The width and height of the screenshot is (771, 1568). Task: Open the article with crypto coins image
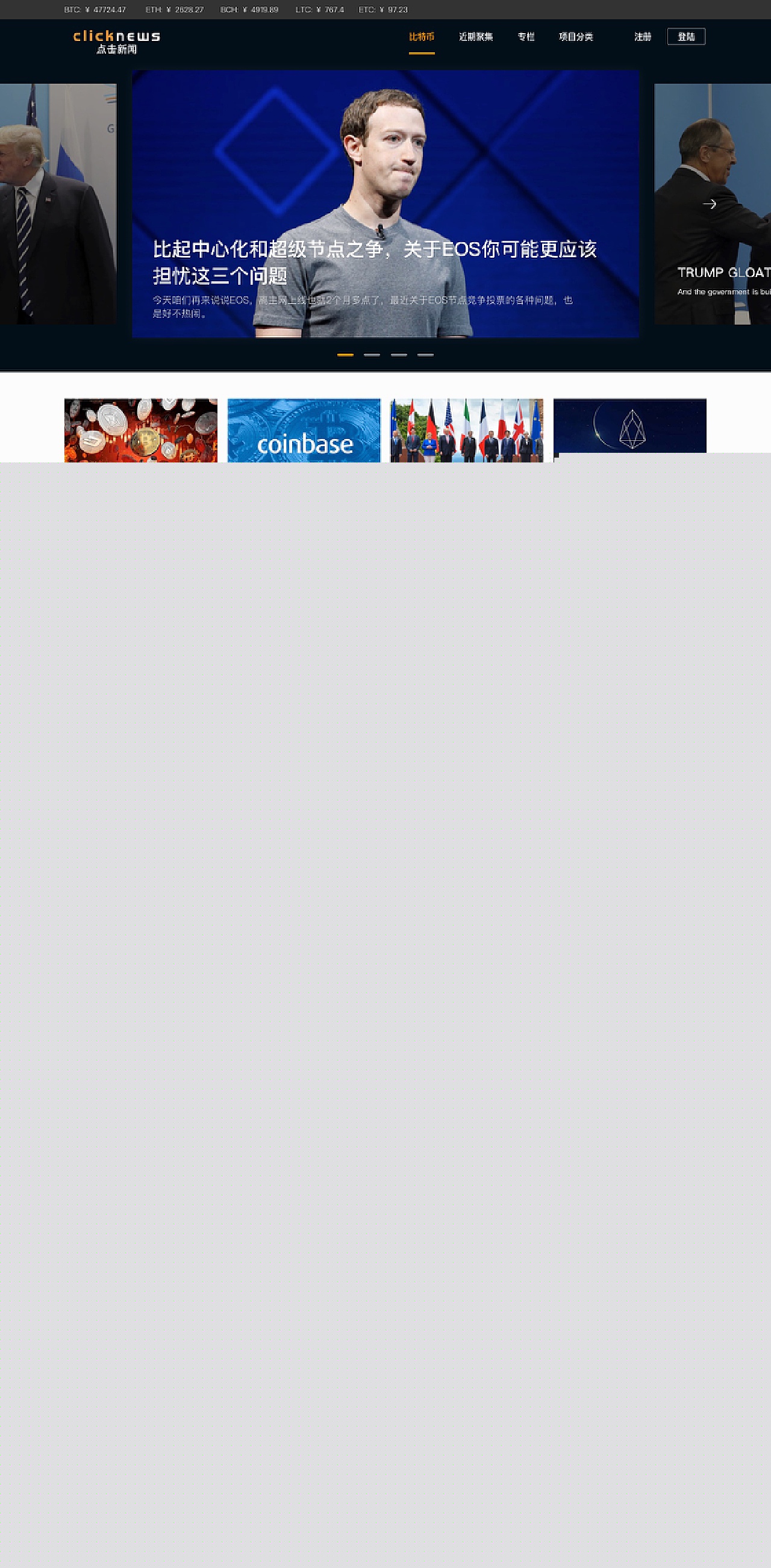point(141,431)
